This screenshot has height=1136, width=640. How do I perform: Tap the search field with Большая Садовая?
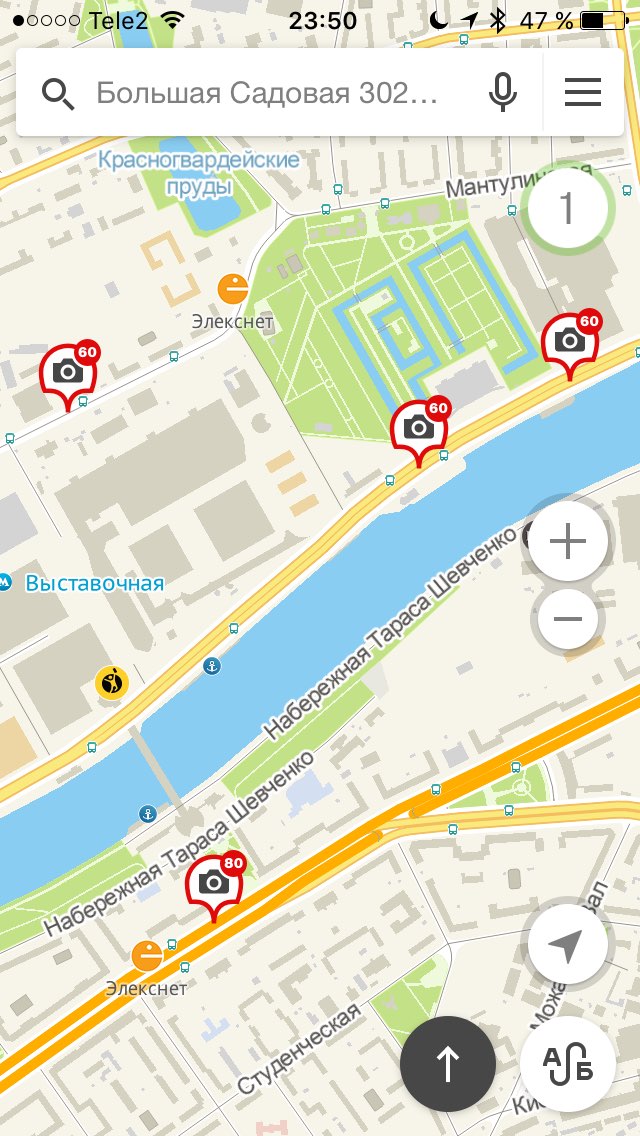pyautogui.click(x=267, y=93)
